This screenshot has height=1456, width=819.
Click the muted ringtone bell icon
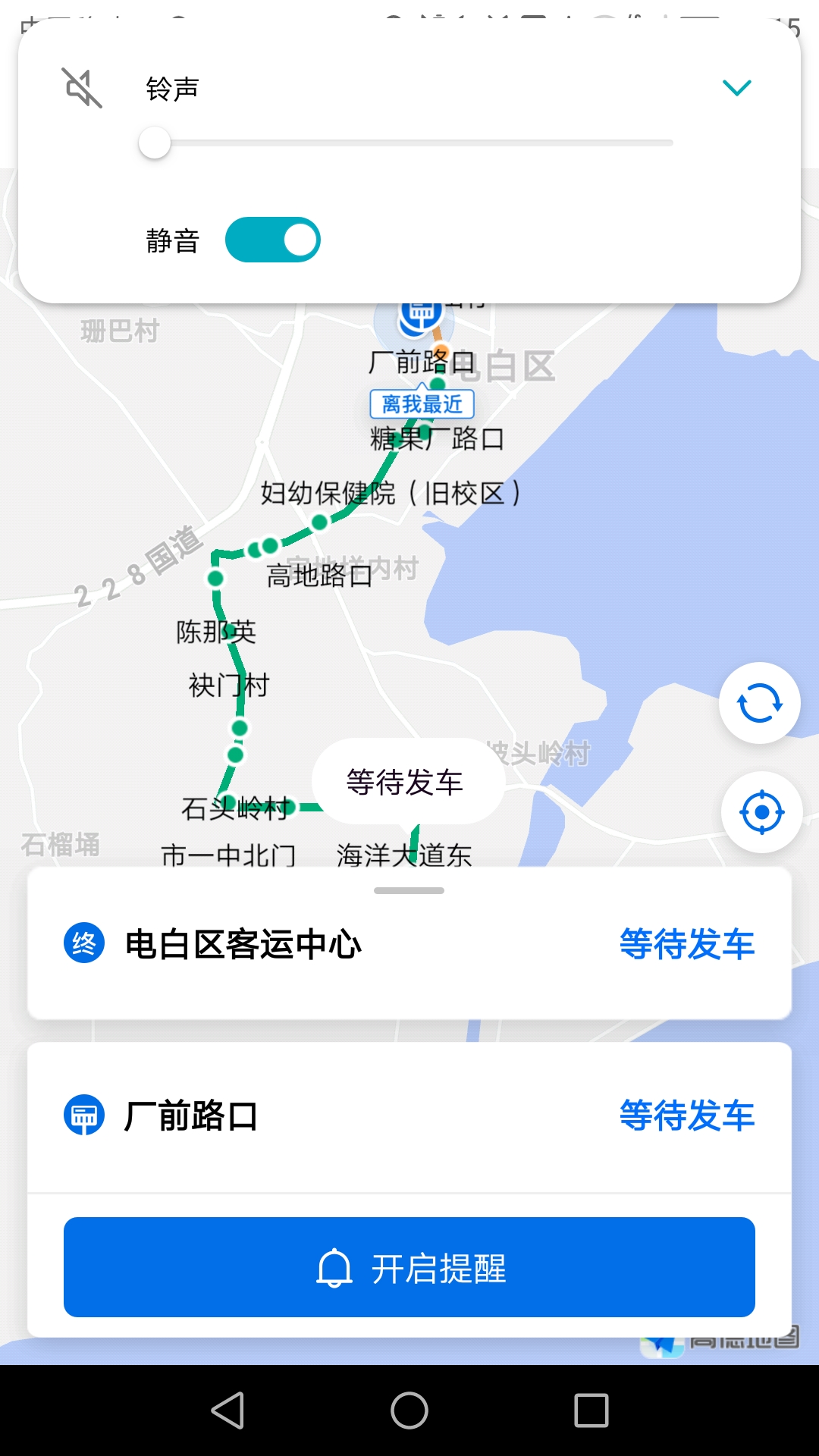pos(80,89)
